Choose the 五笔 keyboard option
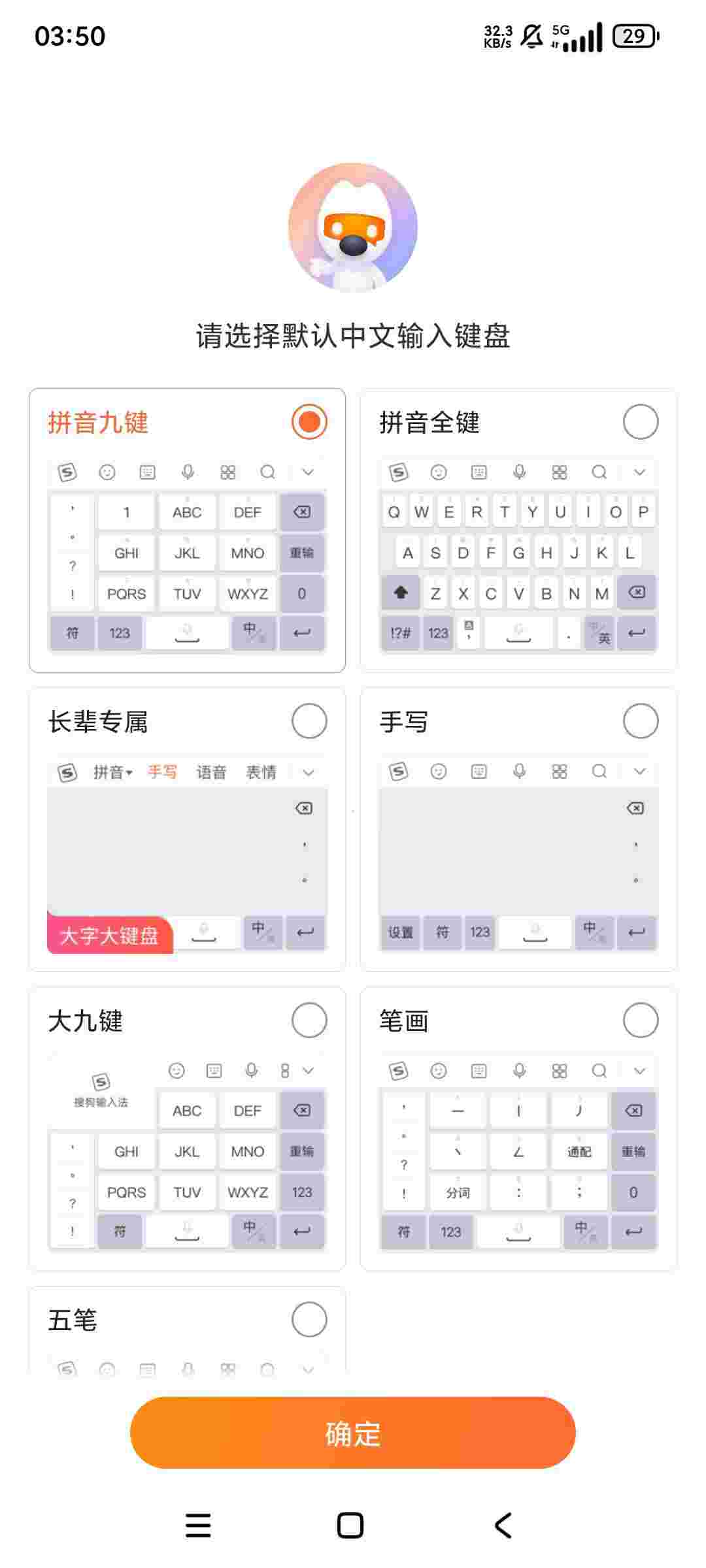706x1568 pixels. pos(309,1320)
